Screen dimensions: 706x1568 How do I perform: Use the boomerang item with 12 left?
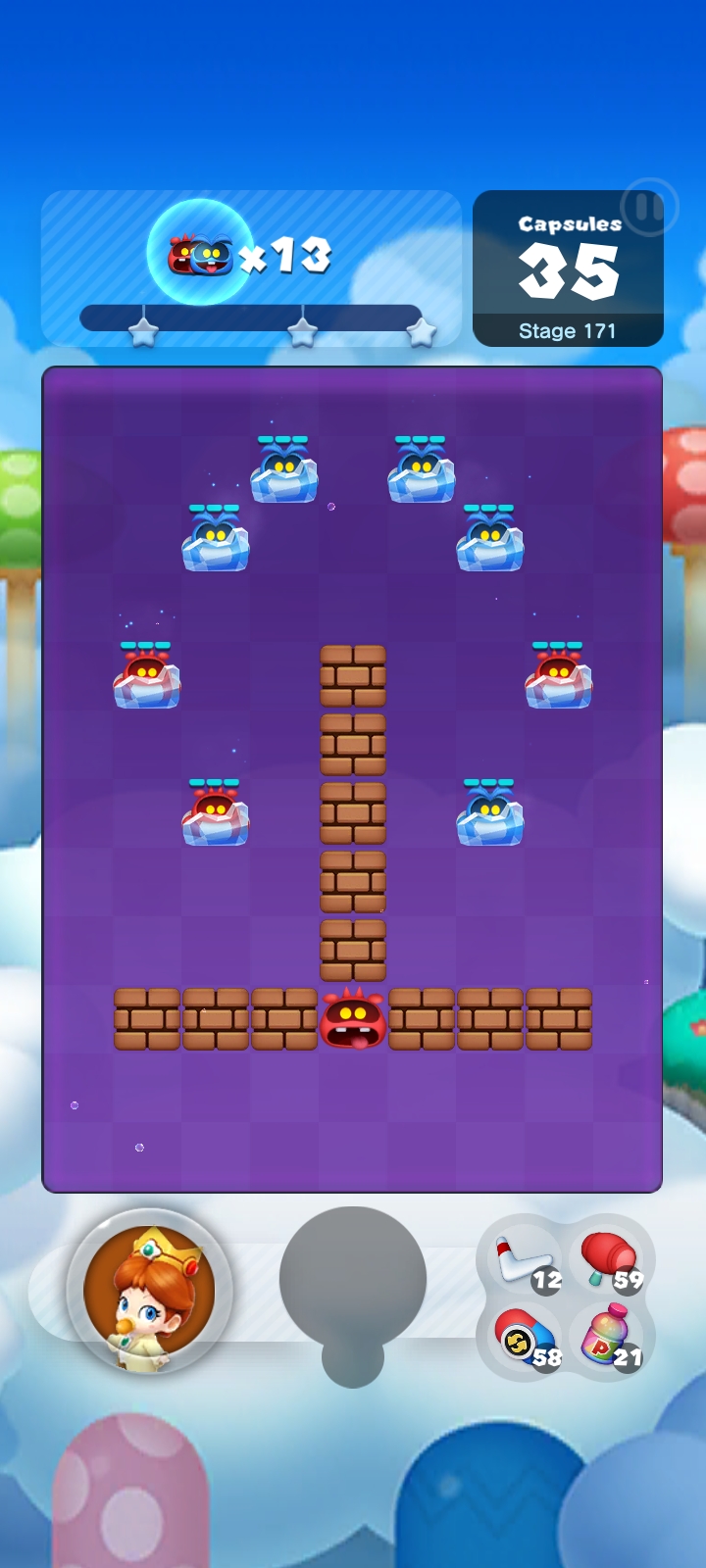pos(526,1263)
